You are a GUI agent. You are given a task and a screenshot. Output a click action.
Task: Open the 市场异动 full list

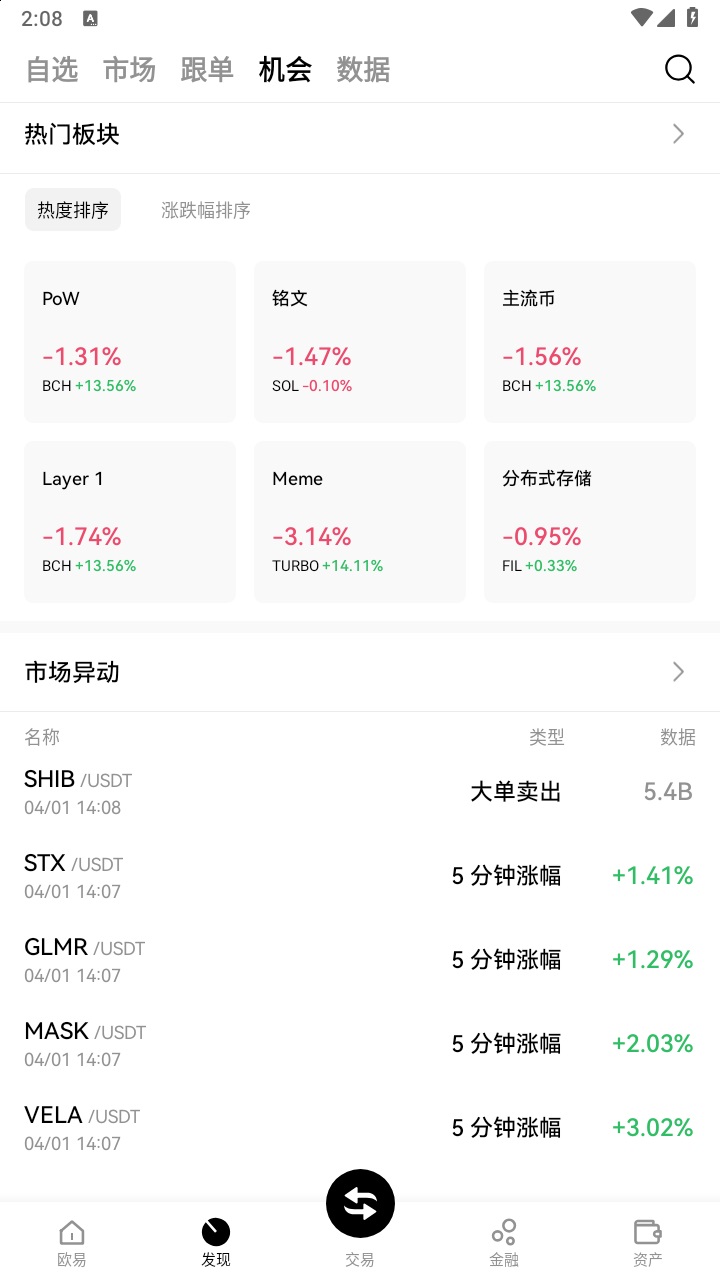coord(677,671)
